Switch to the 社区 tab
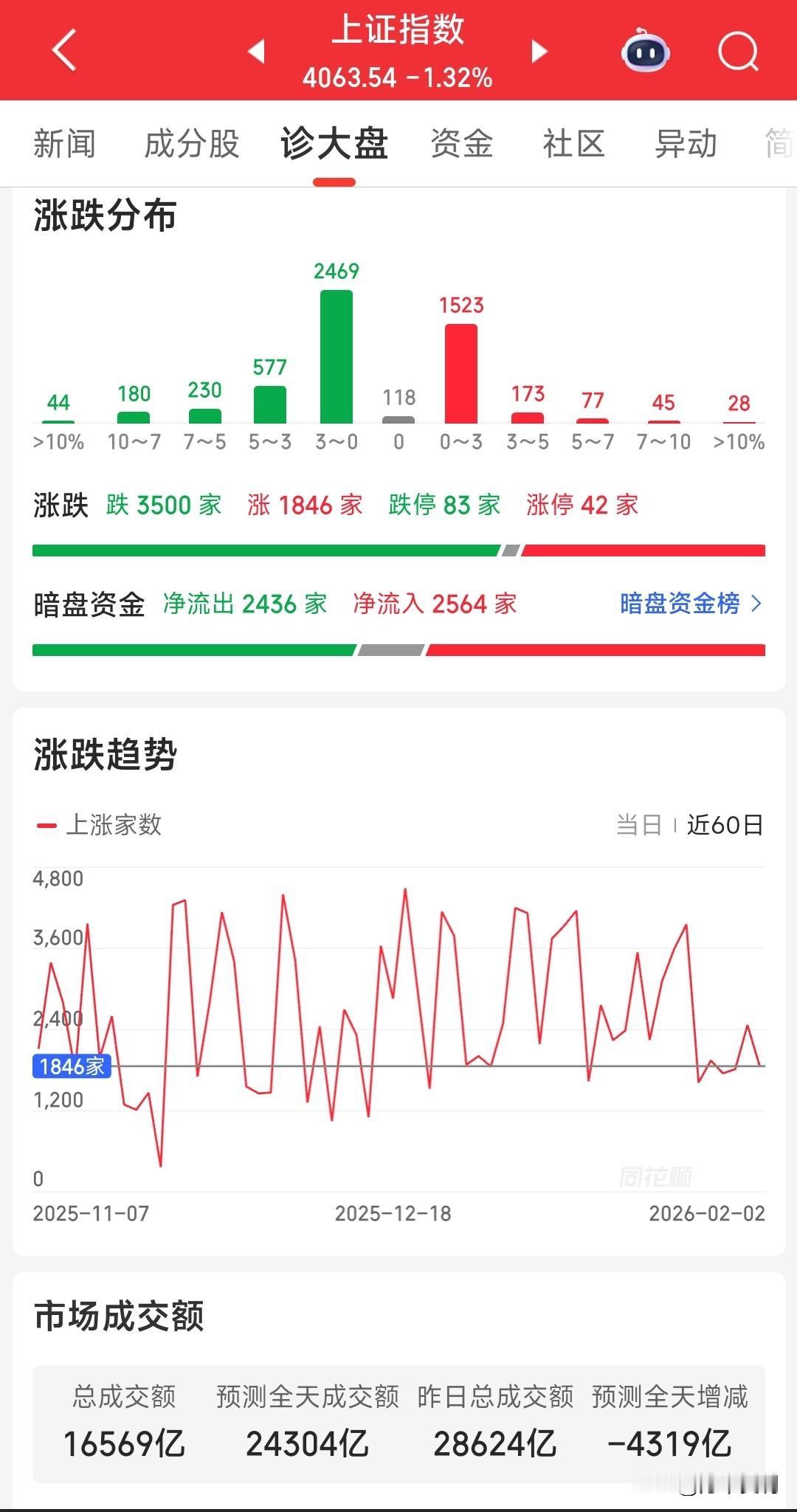Screen dimensions: 797x1512 [573, 144]
